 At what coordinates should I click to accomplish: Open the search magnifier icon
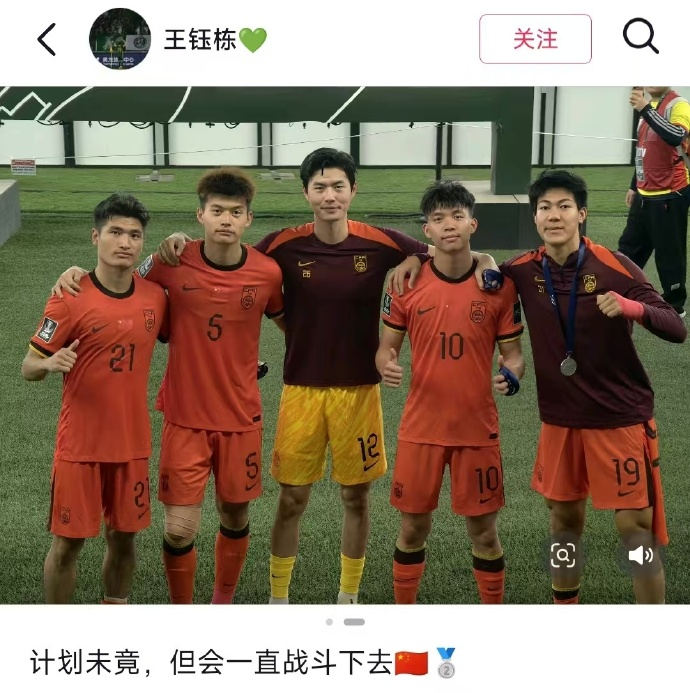(640, 38)
